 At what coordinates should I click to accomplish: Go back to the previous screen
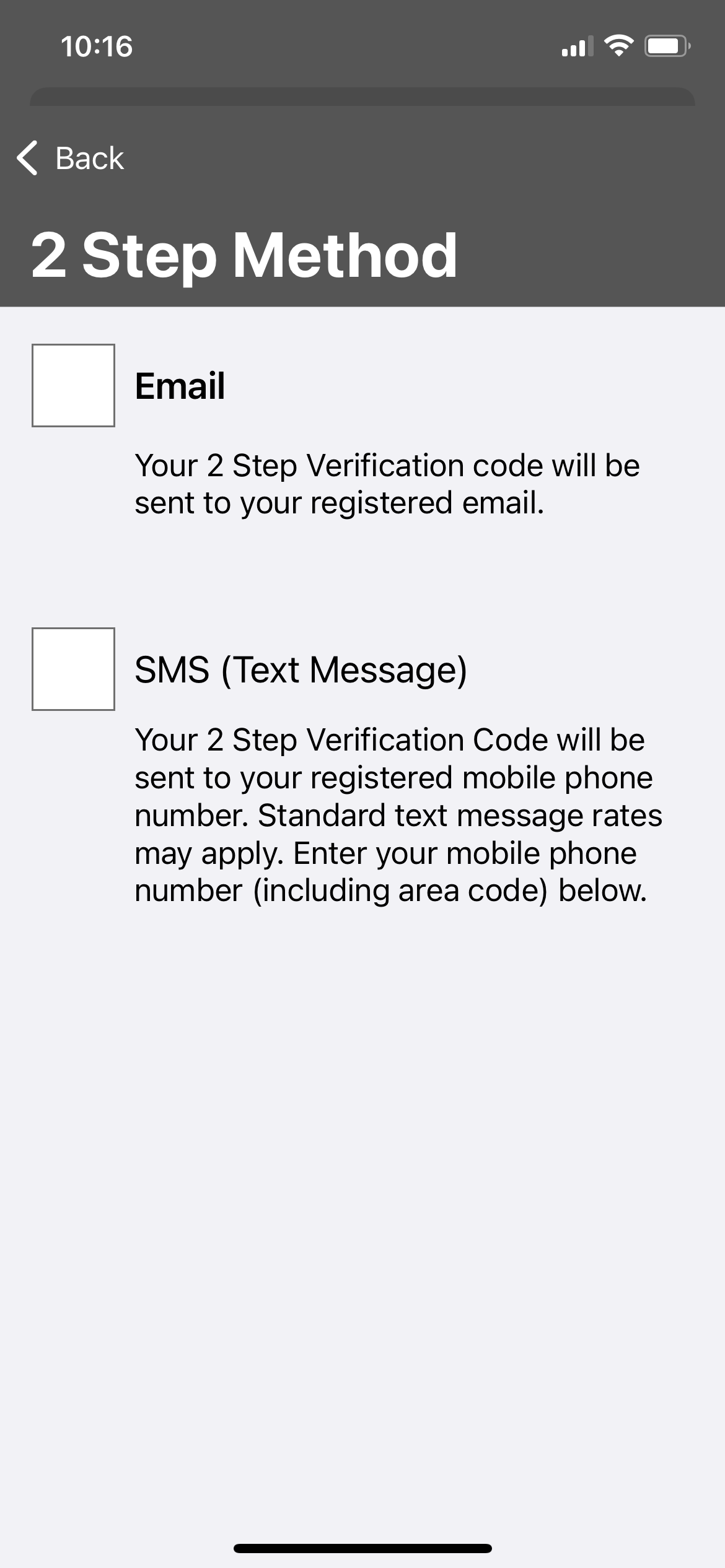point(70,158)
